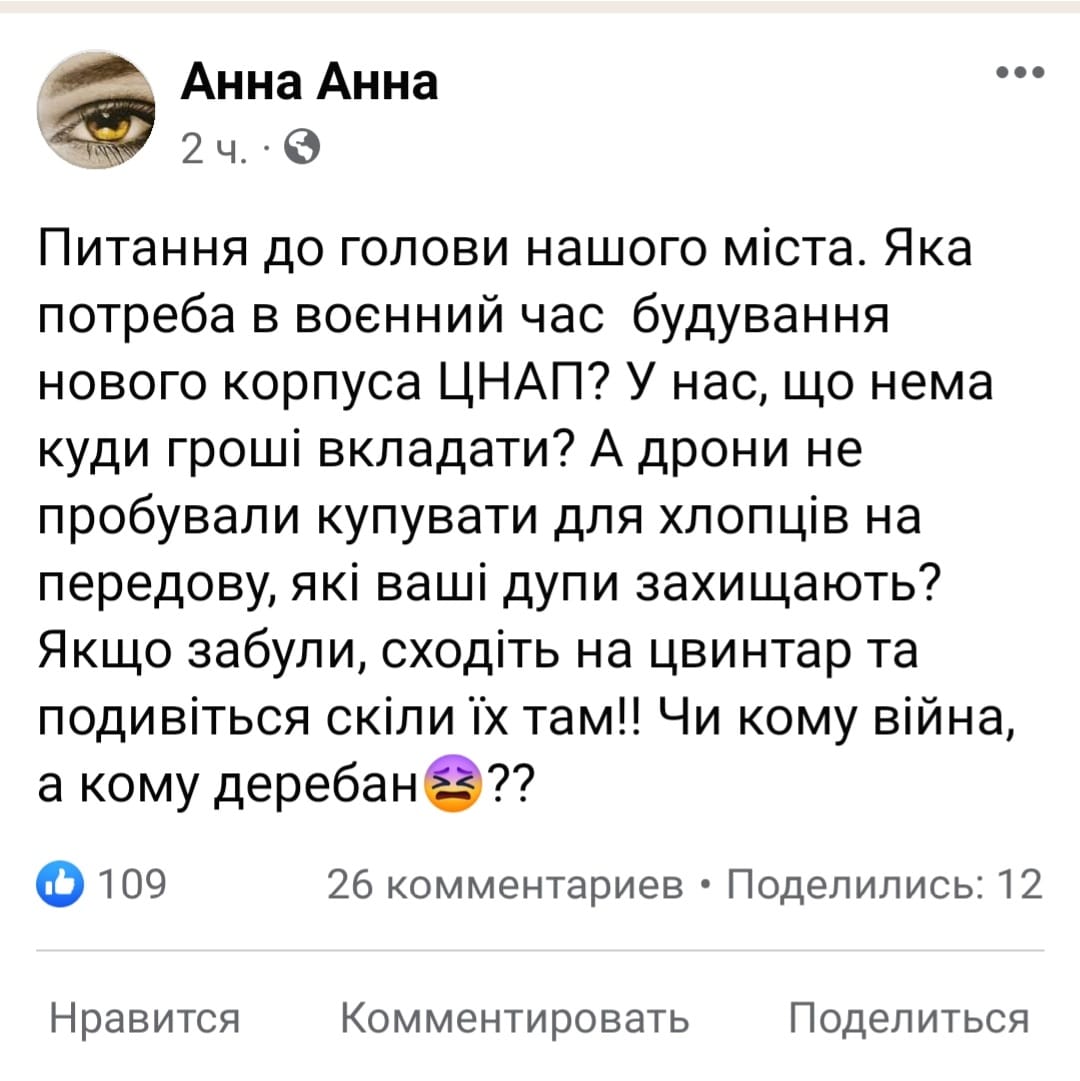Open the 26 комментариев thread
The width and height of the screenshot is (1080, 1081).
(508, 885)
